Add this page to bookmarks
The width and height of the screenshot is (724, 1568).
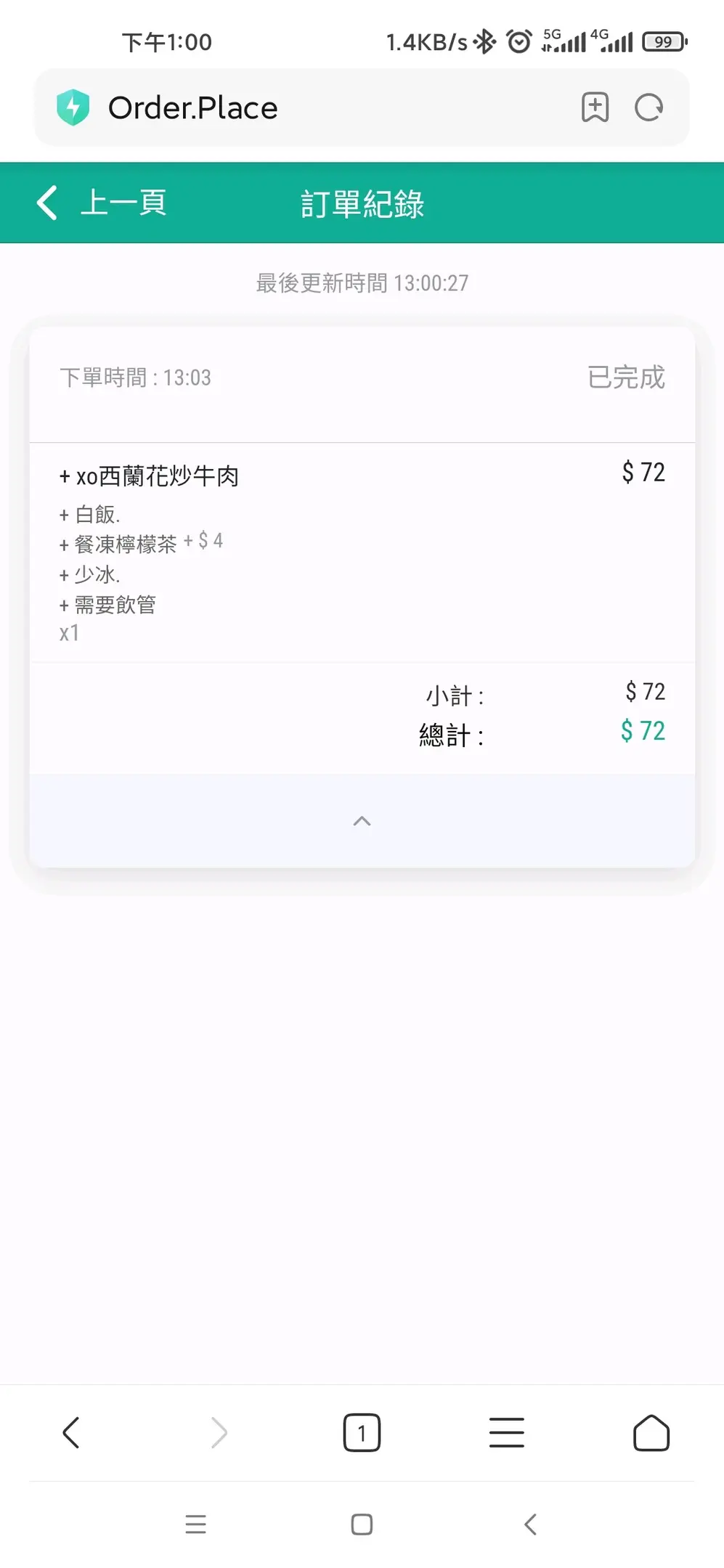coord(595,108)
